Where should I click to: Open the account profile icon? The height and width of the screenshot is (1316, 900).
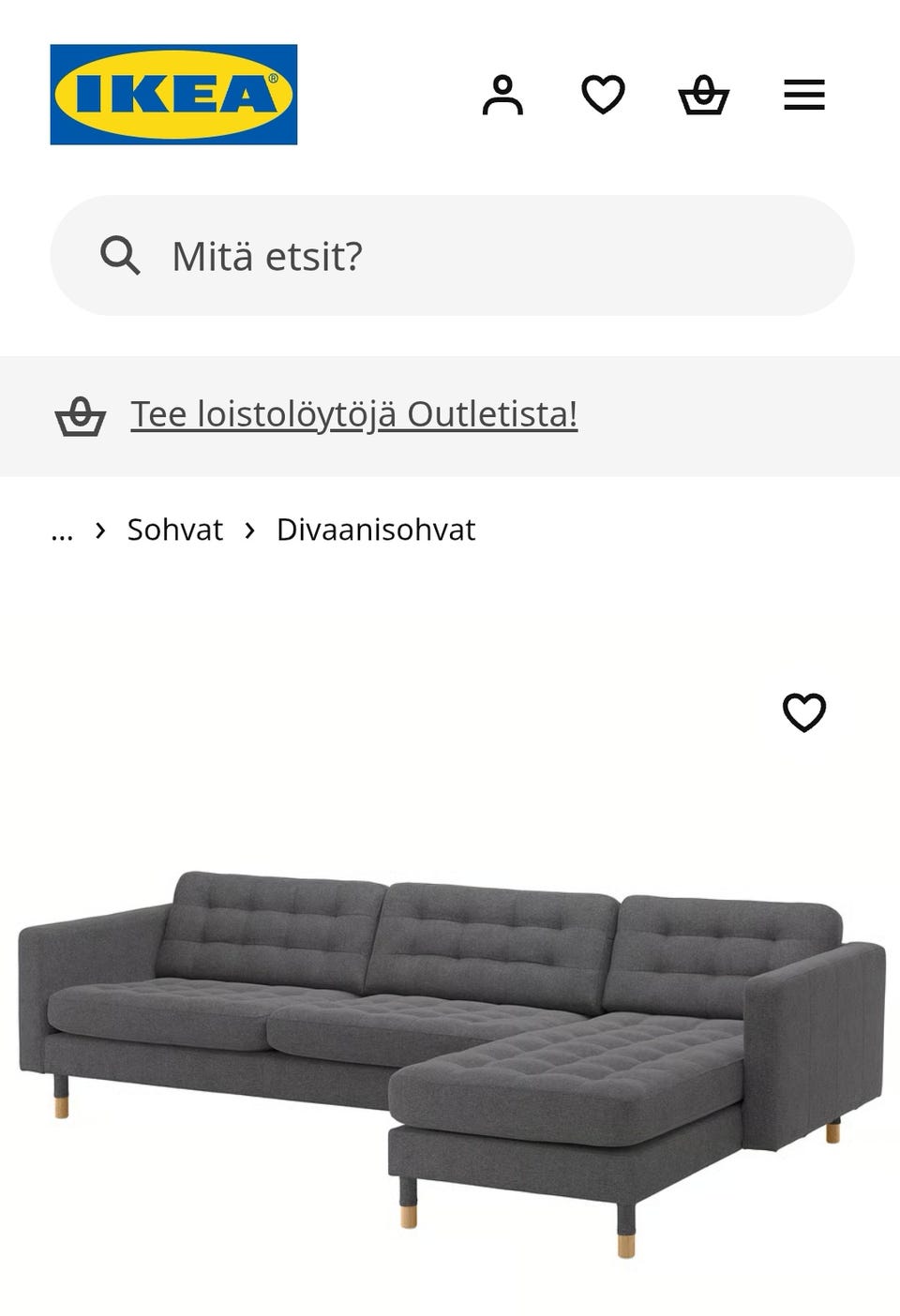(504, 92)
